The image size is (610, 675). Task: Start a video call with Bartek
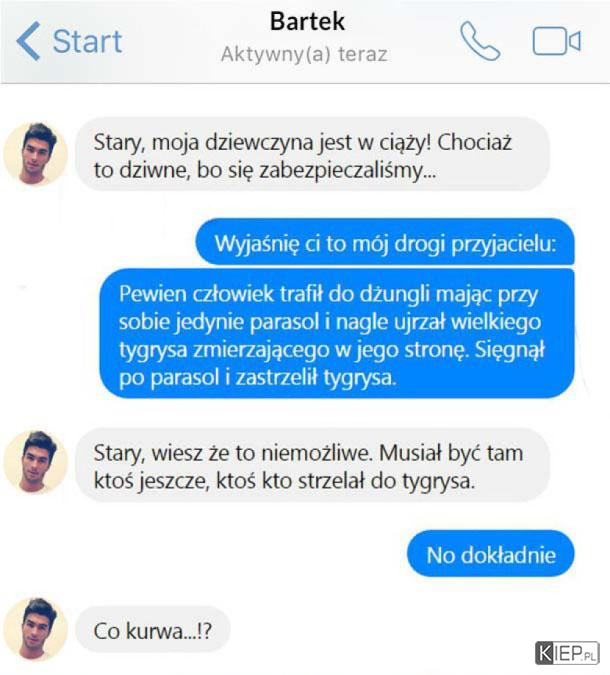[555, 41]
